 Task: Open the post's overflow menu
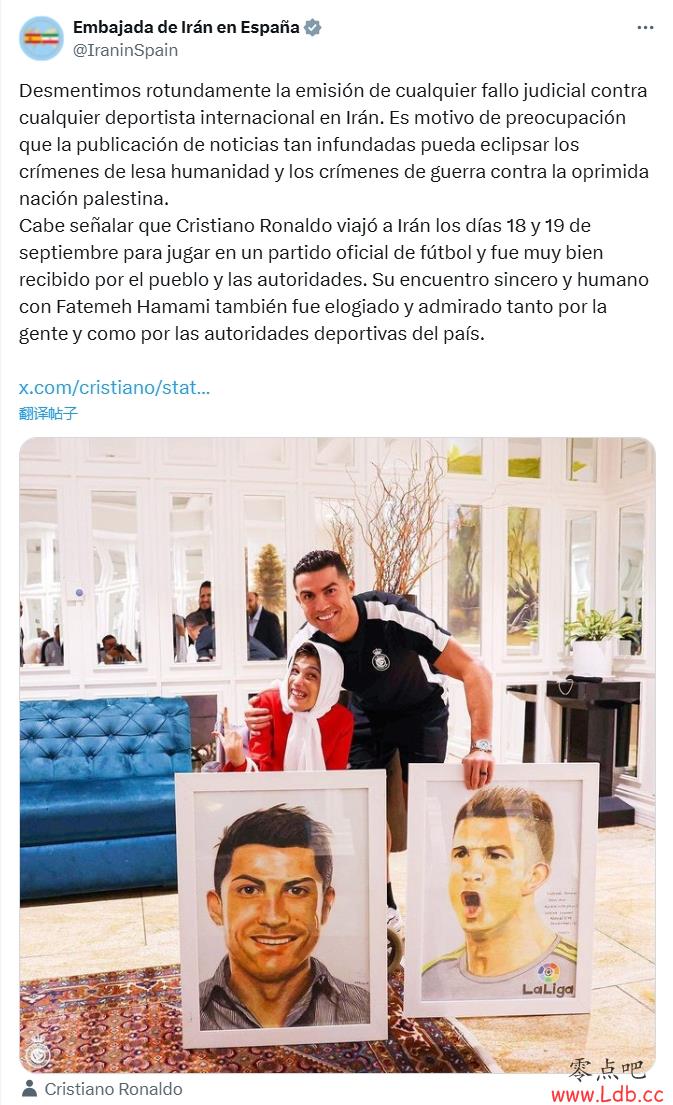[x=645, y=28]
